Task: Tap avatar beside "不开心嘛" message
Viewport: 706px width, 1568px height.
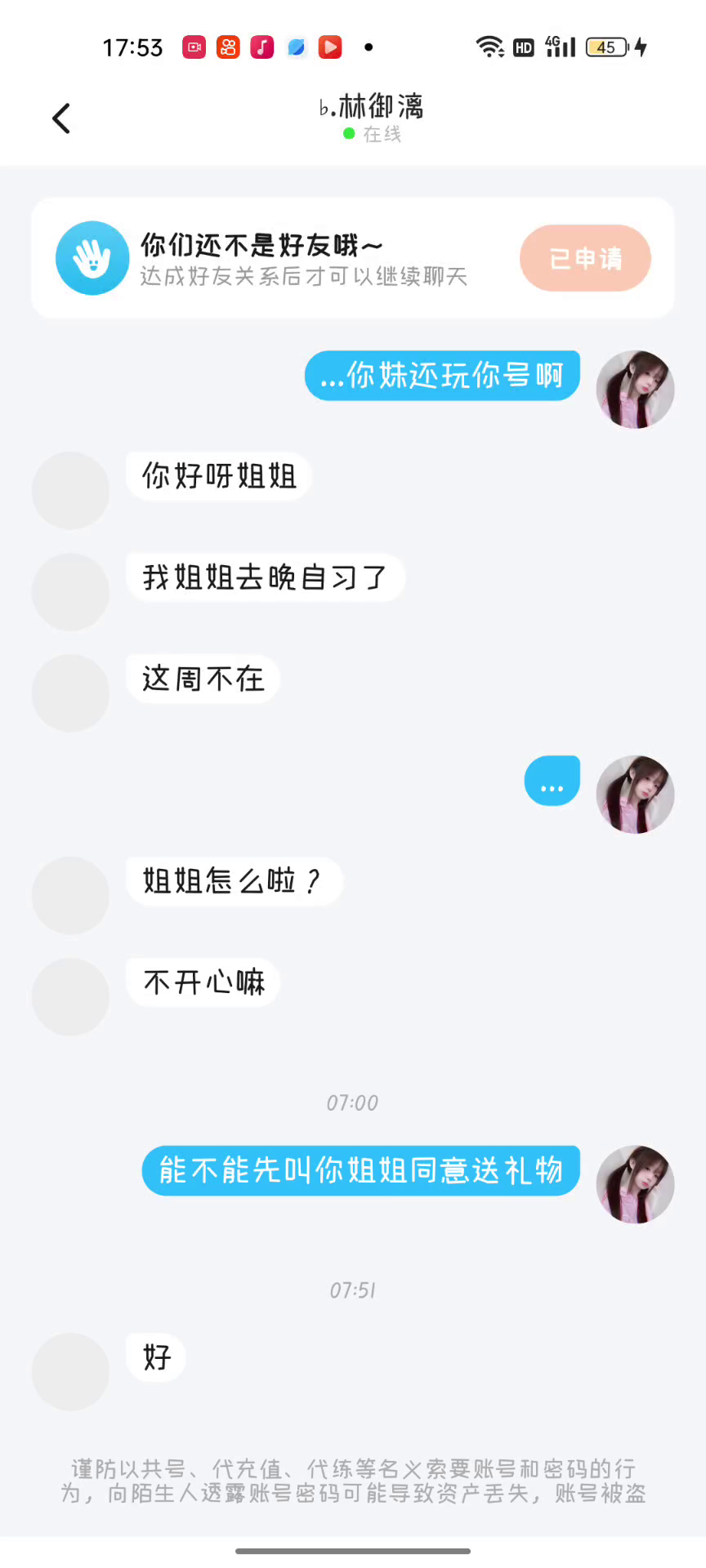Action: click(x=70, y=997)
